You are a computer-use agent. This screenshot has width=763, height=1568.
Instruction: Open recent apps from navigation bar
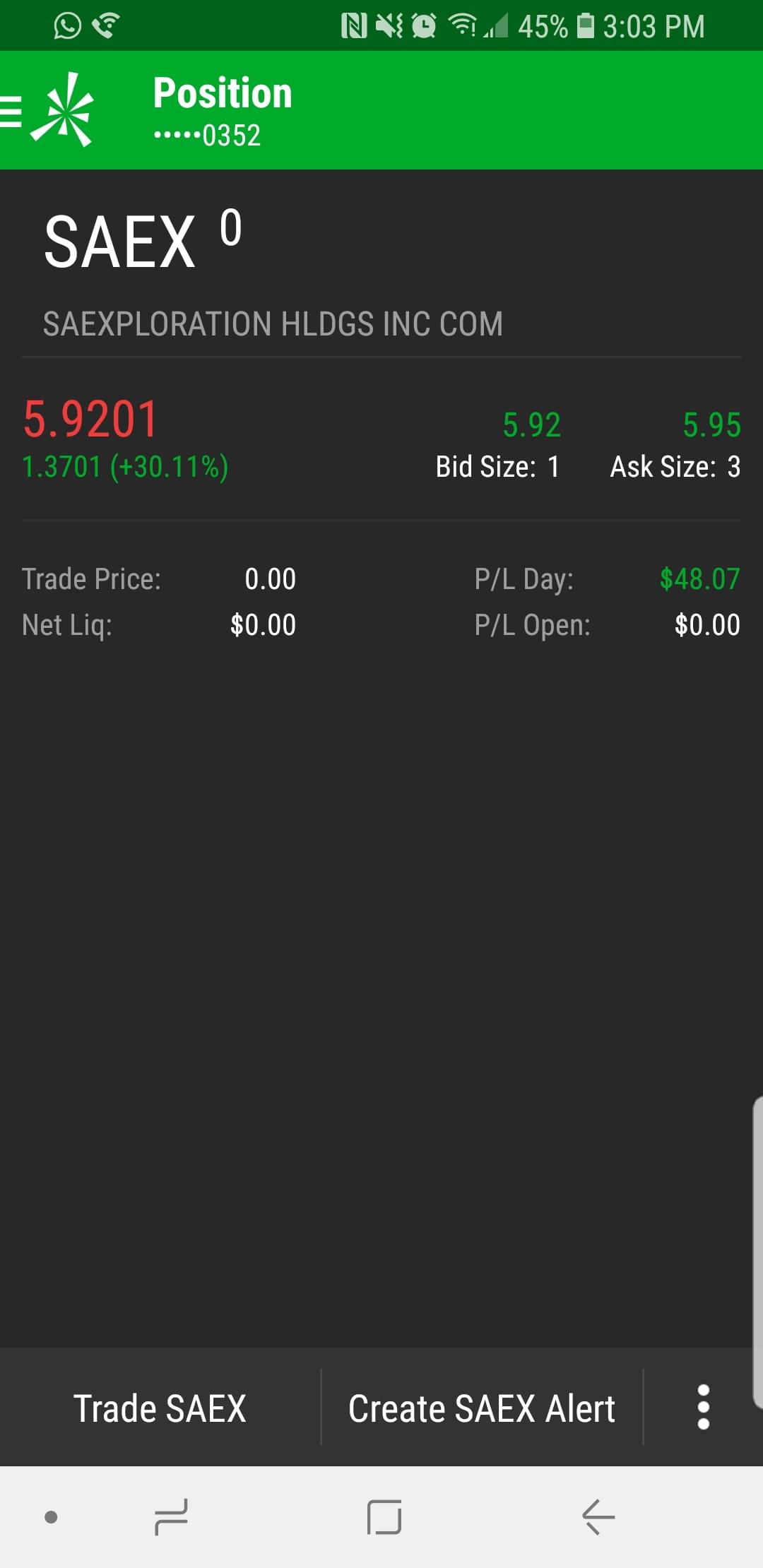171,1516
